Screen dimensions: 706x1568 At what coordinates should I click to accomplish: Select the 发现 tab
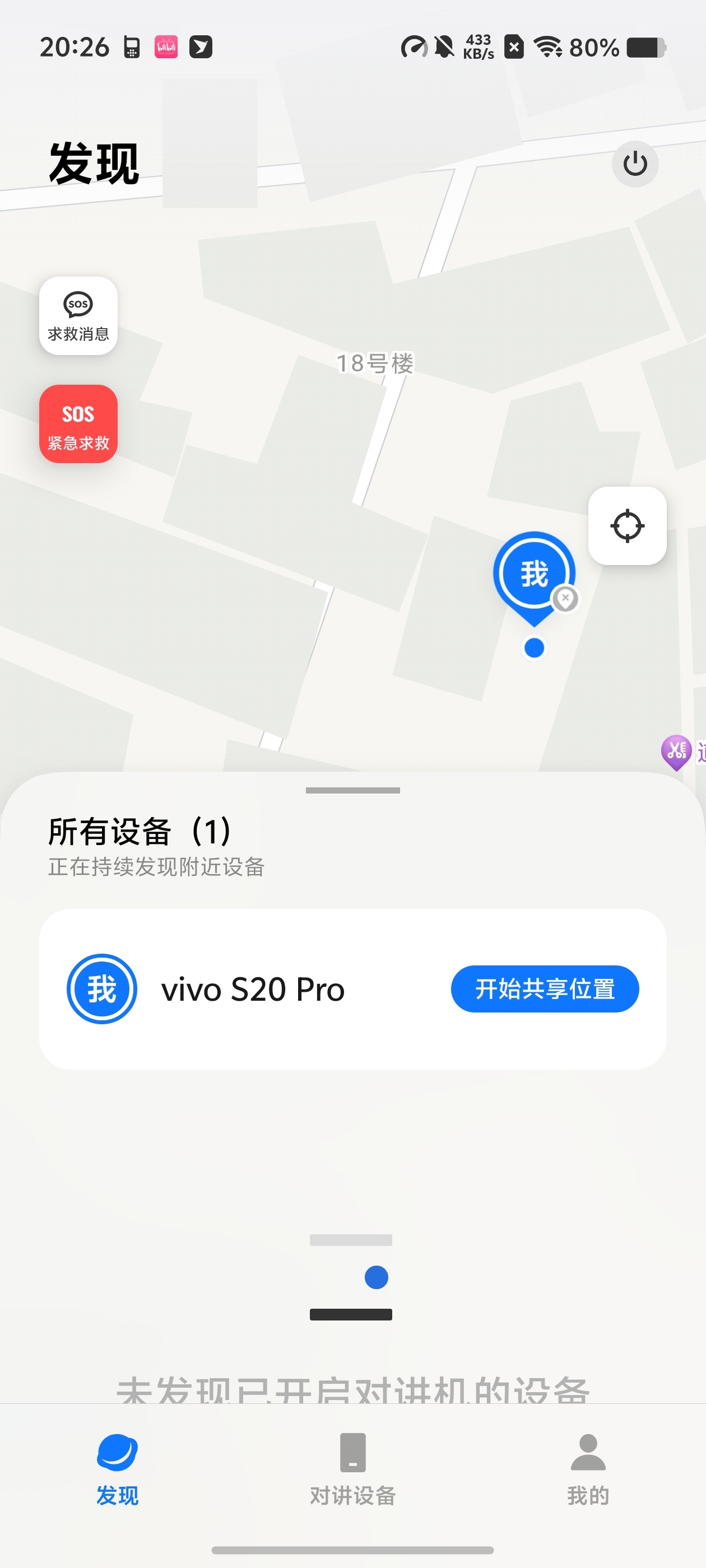[118, 1468]
